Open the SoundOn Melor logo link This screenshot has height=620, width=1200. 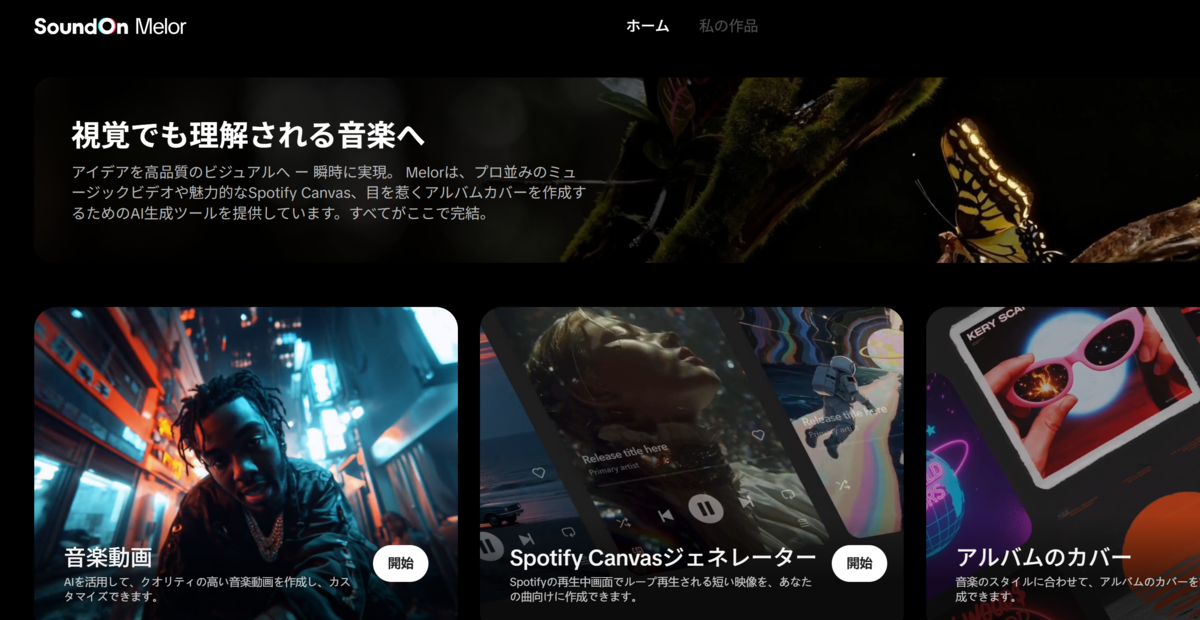click(x=110, y=27)
